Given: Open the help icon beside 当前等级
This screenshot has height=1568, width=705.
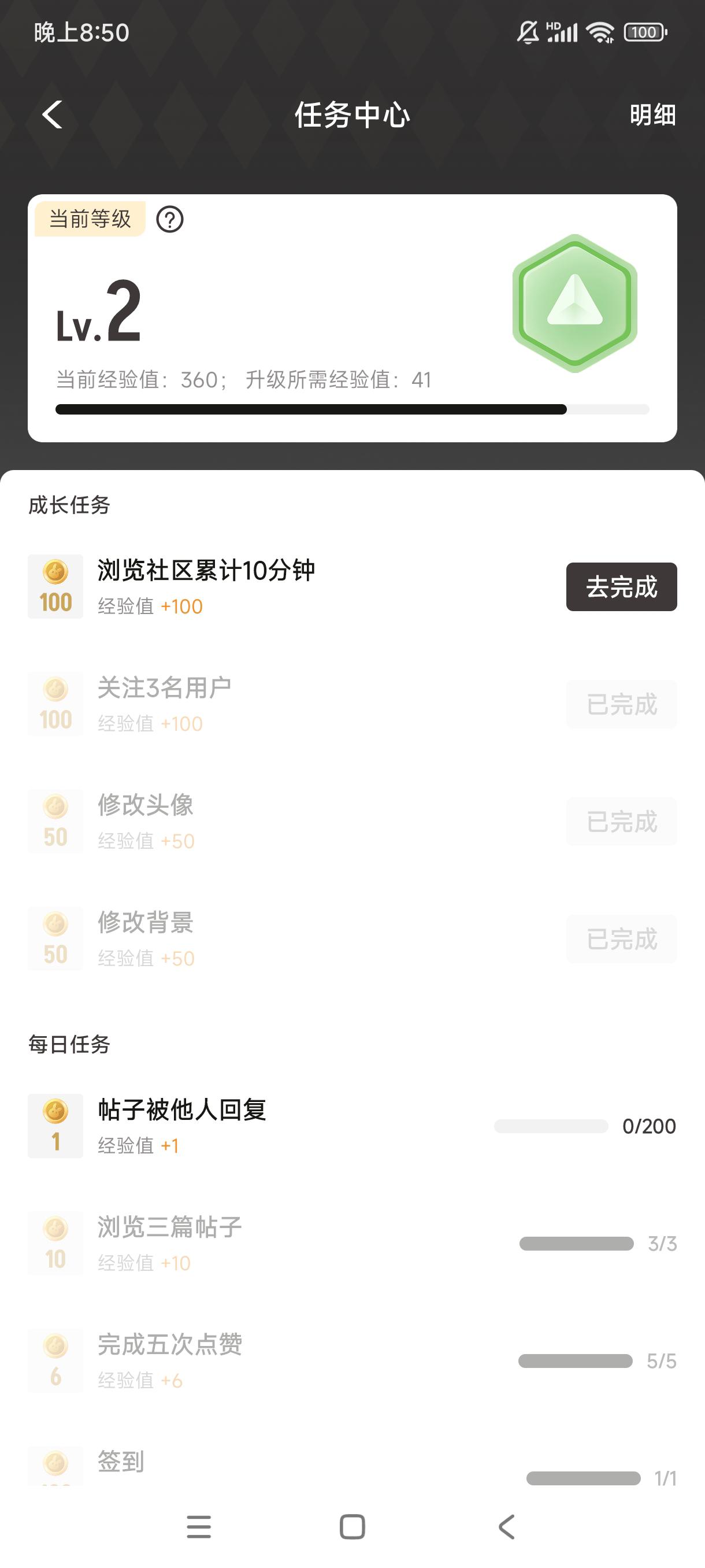Looking at the screenshot, I should click(x=170, y=219).
